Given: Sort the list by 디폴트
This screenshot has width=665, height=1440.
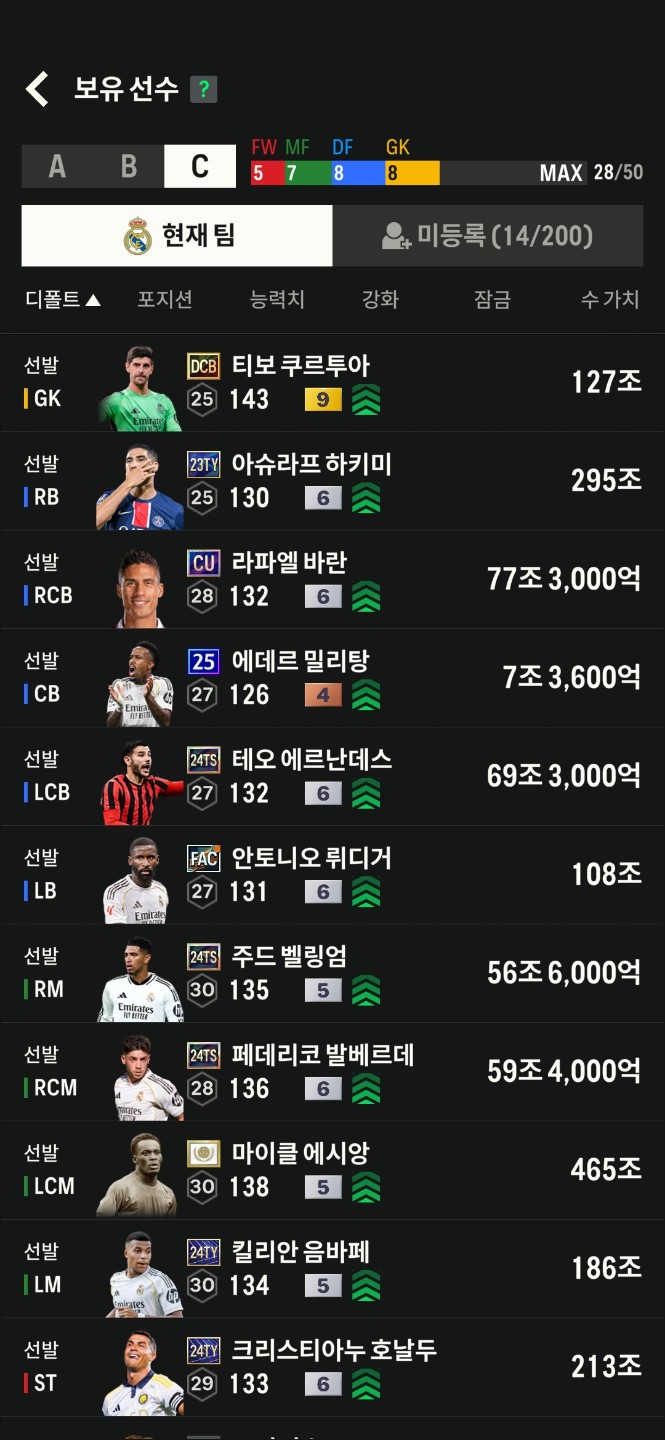Looking at the screenshot, I should point(62,299).
